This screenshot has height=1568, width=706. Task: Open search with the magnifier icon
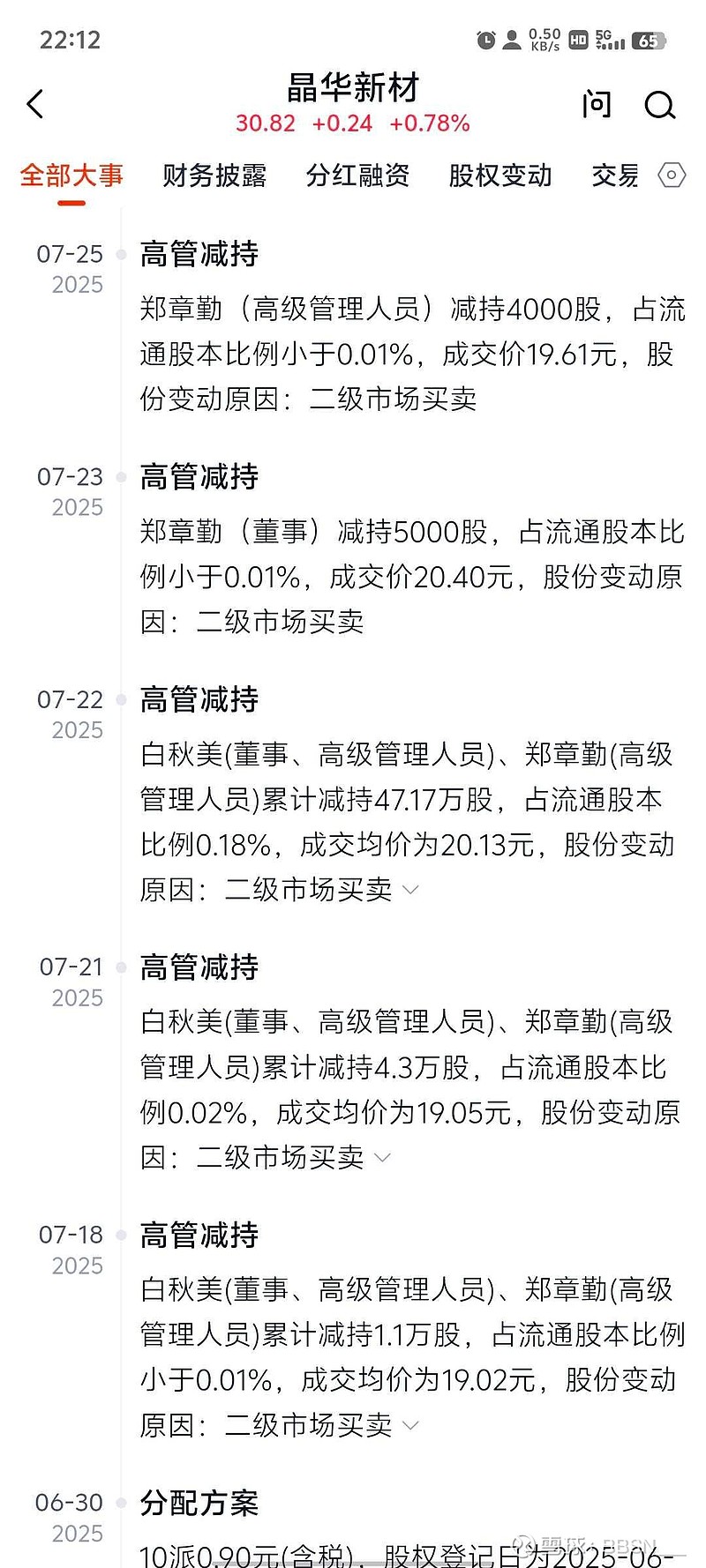(x=659, y=106)
